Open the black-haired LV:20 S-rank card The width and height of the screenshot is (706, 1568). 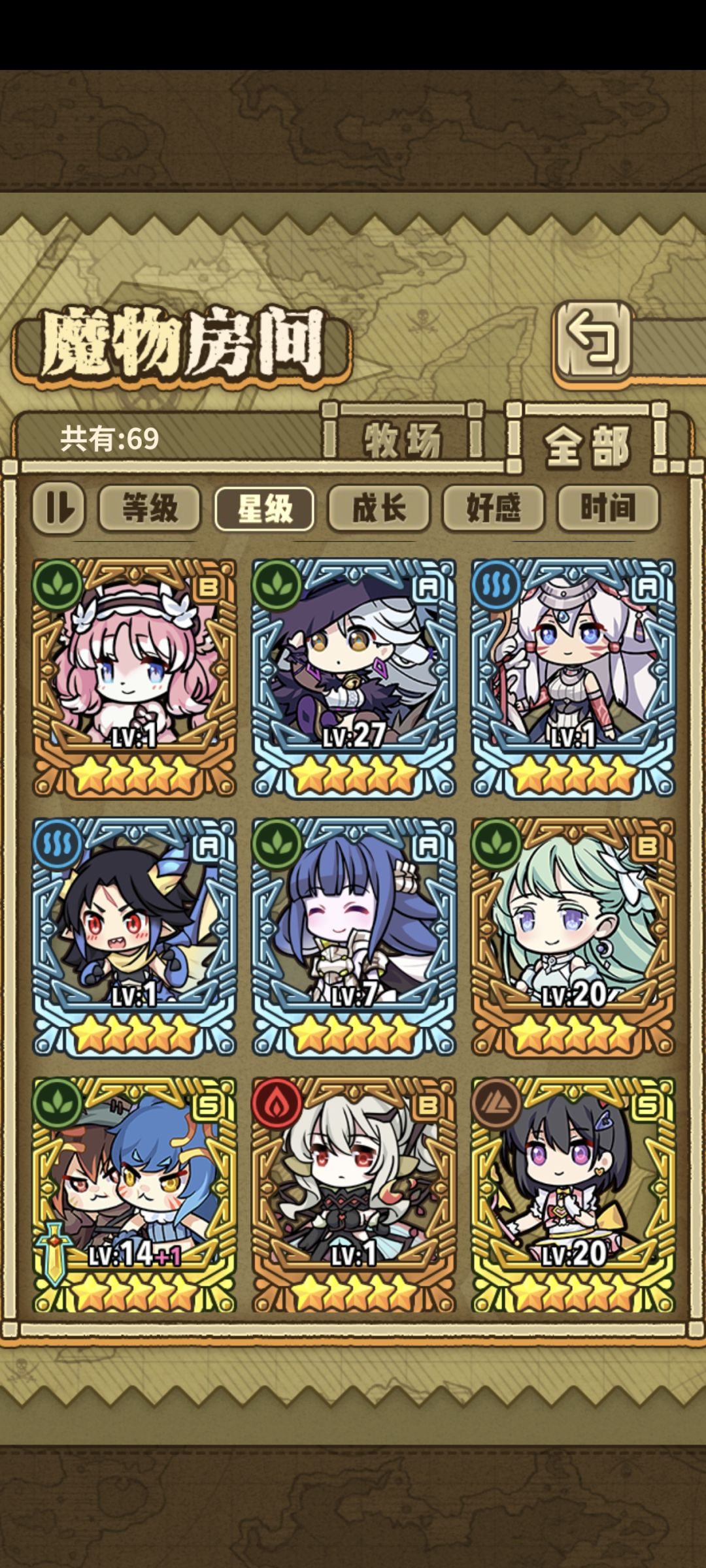[573, 1196]
